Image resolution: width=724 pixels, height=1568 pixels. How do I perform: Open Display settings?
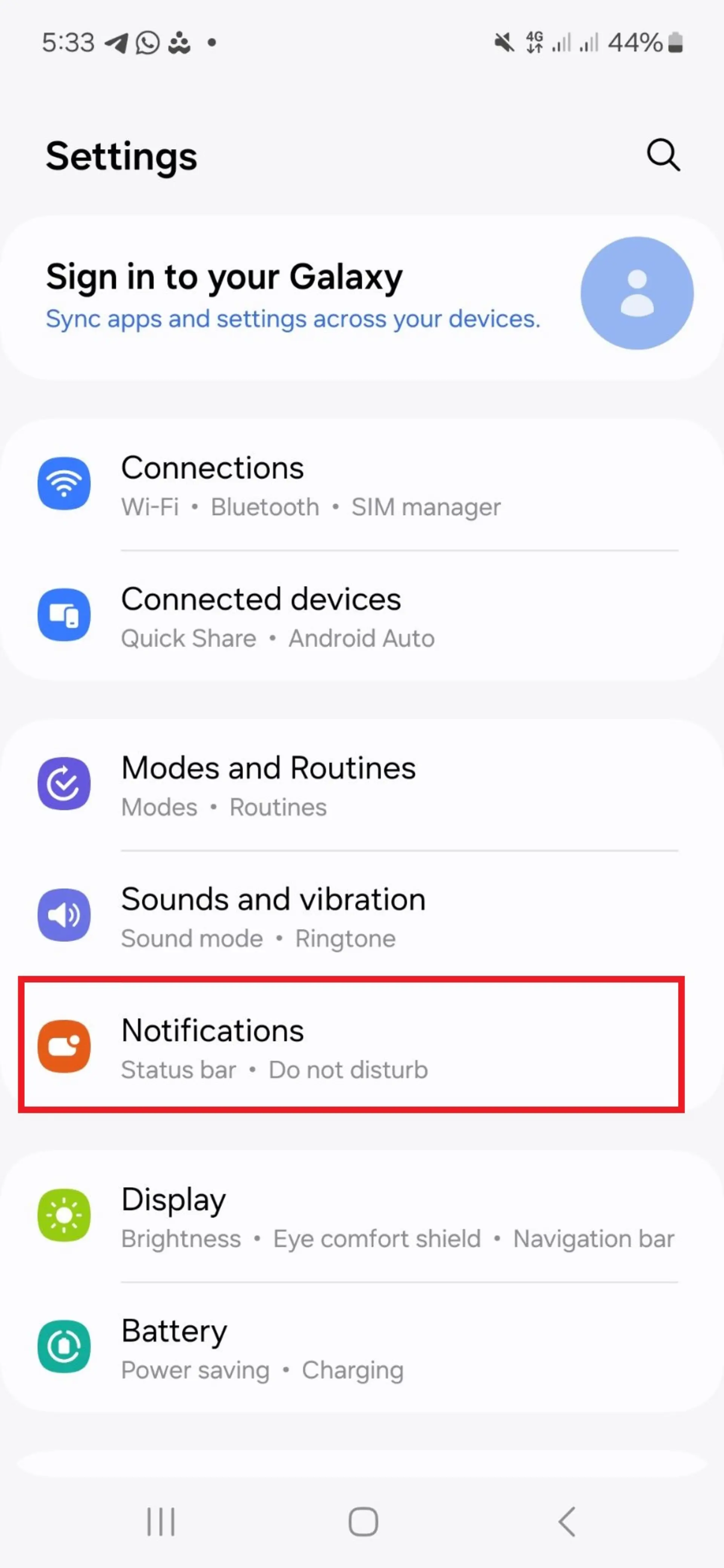(362, 1216)
